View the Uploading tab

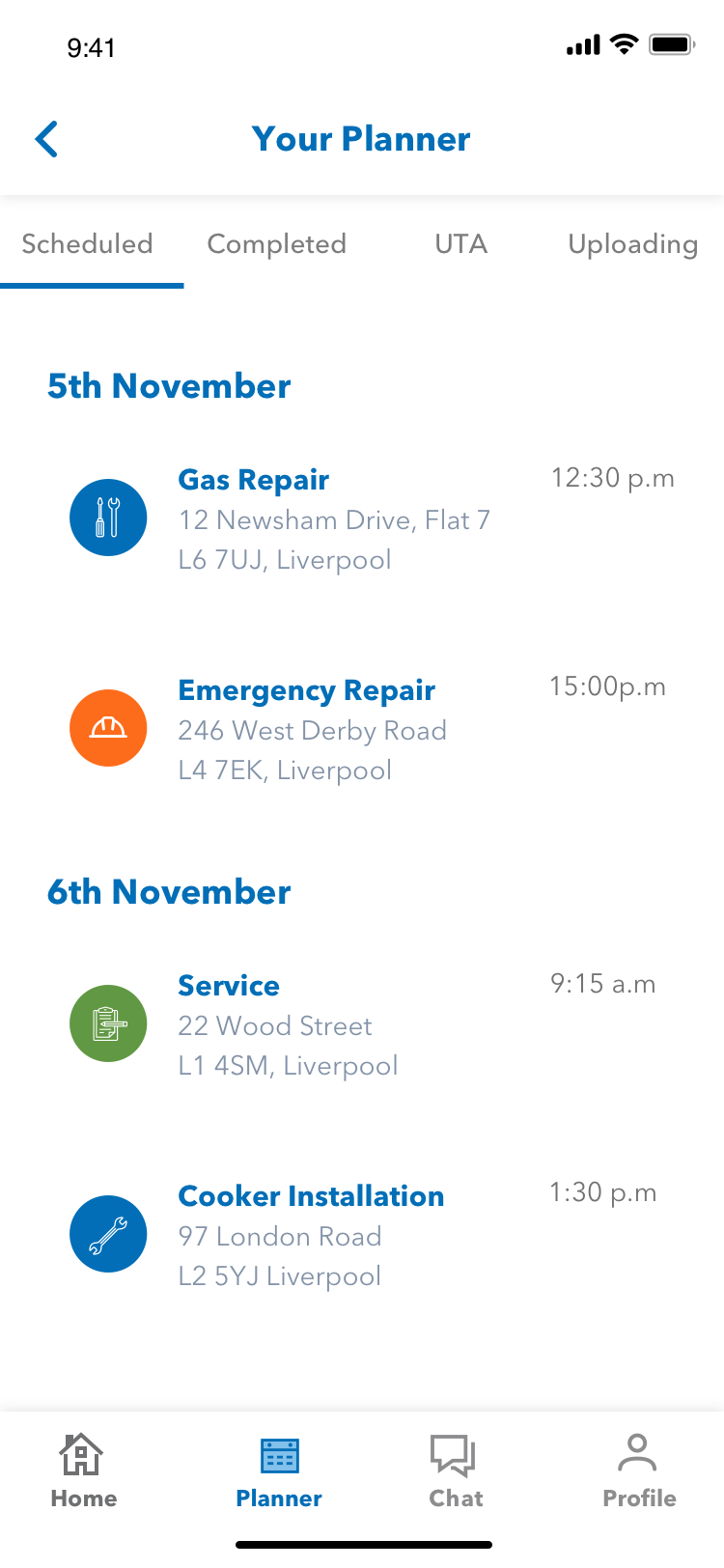(633, 243)
